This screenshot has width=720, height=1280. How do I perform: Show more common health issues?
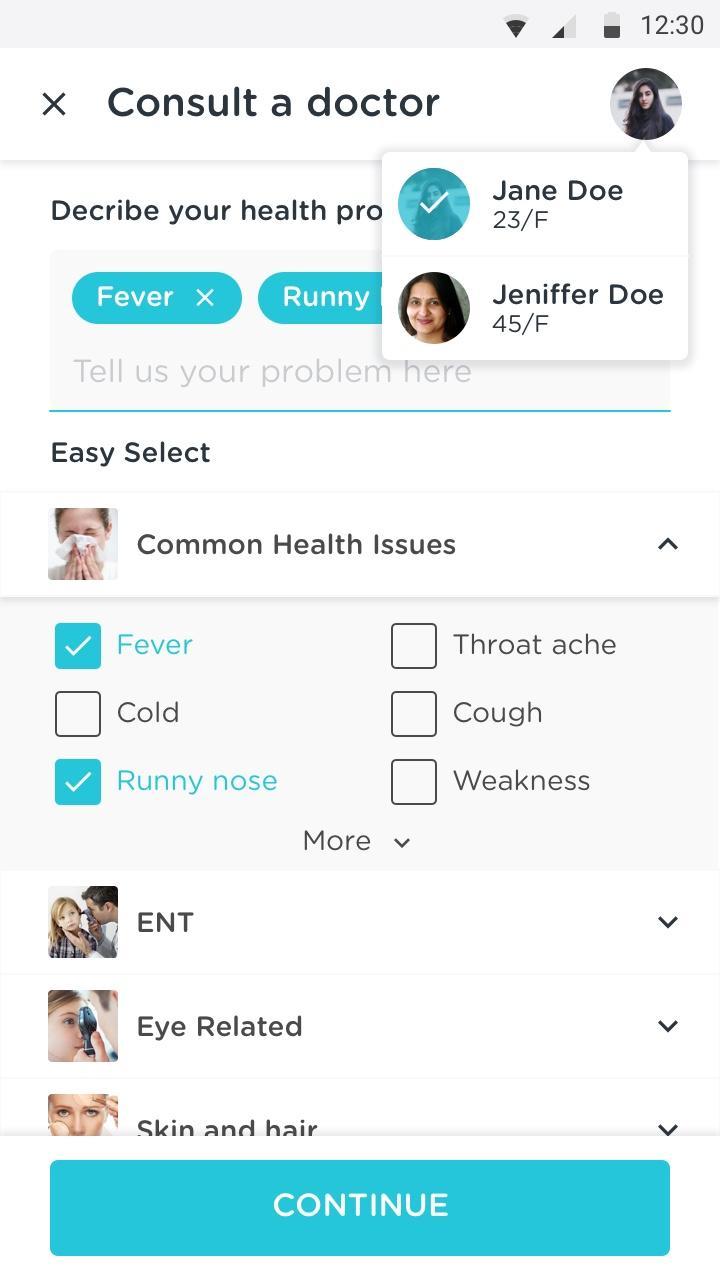coord(357,841)
